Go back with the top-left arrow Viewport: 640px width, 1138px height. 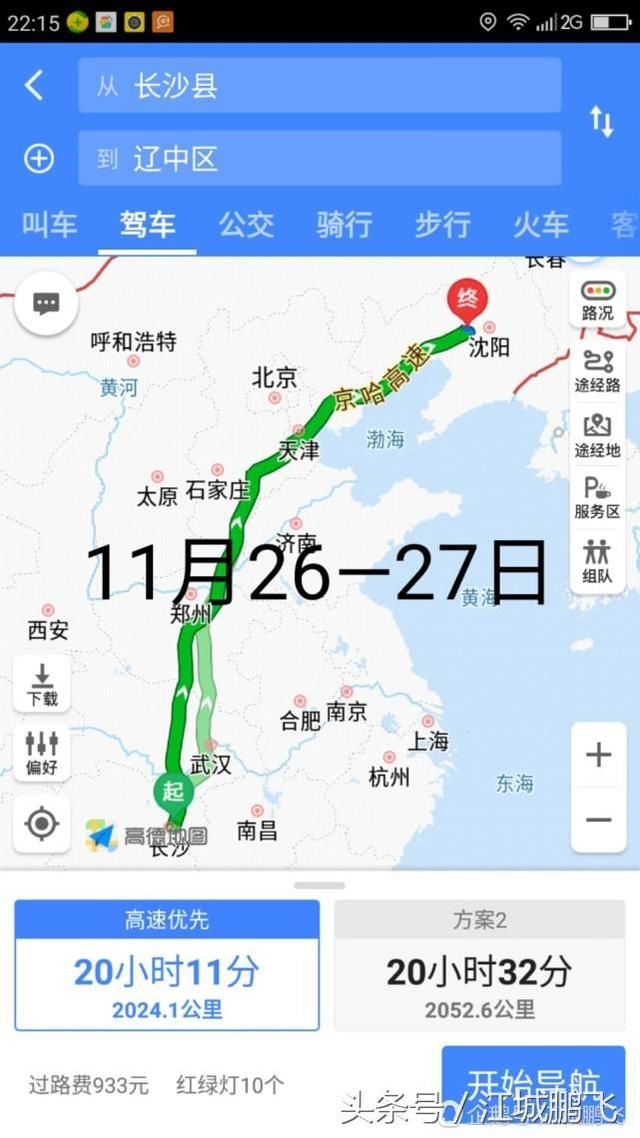pos(34,86)
